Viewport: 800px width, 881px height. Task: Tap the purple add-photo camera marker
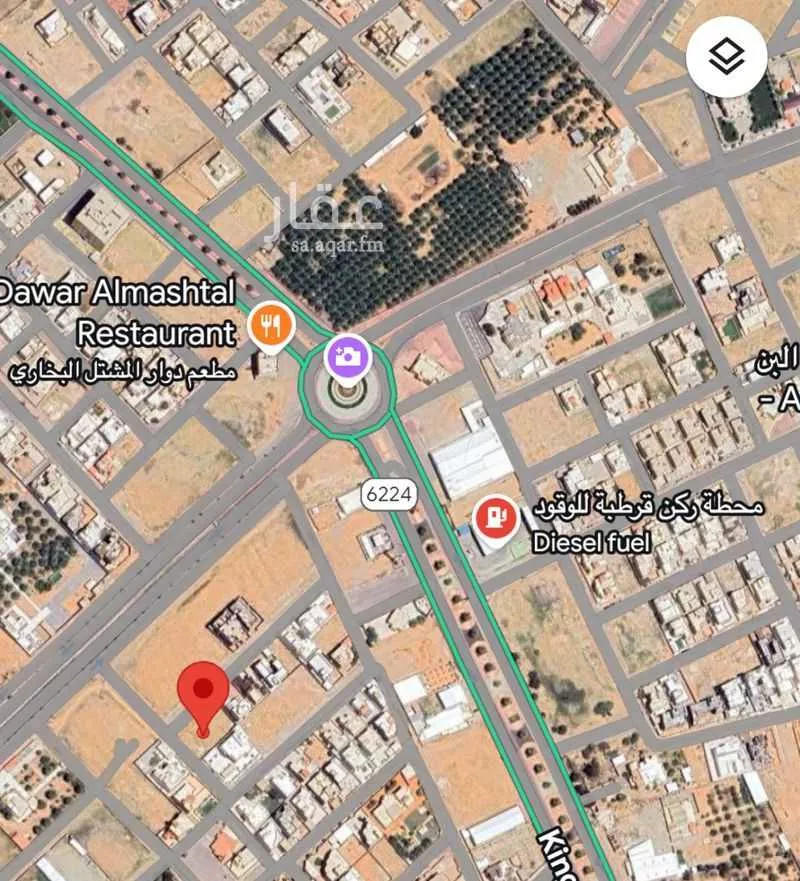coord(348,356)
